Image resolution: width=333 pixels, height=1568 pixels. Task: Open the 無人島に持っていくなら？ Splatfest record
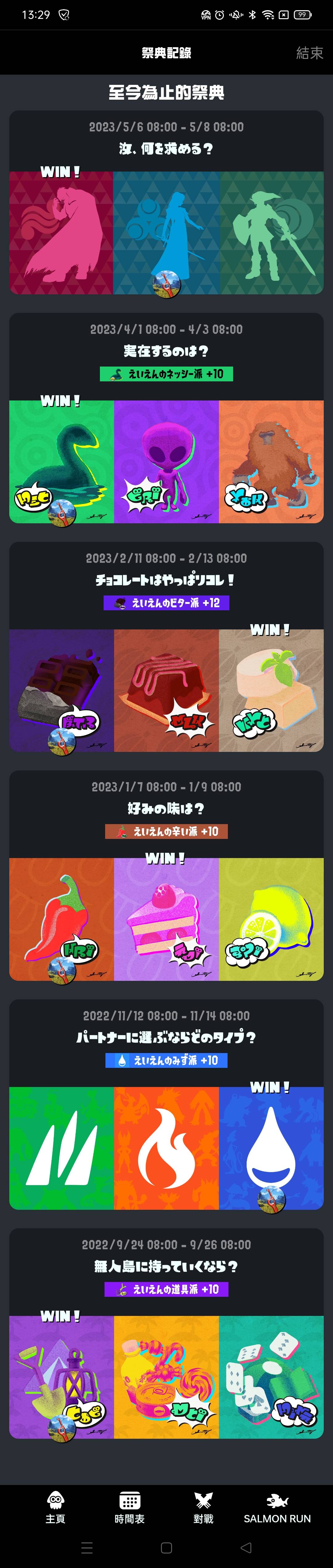[166, 1333]
